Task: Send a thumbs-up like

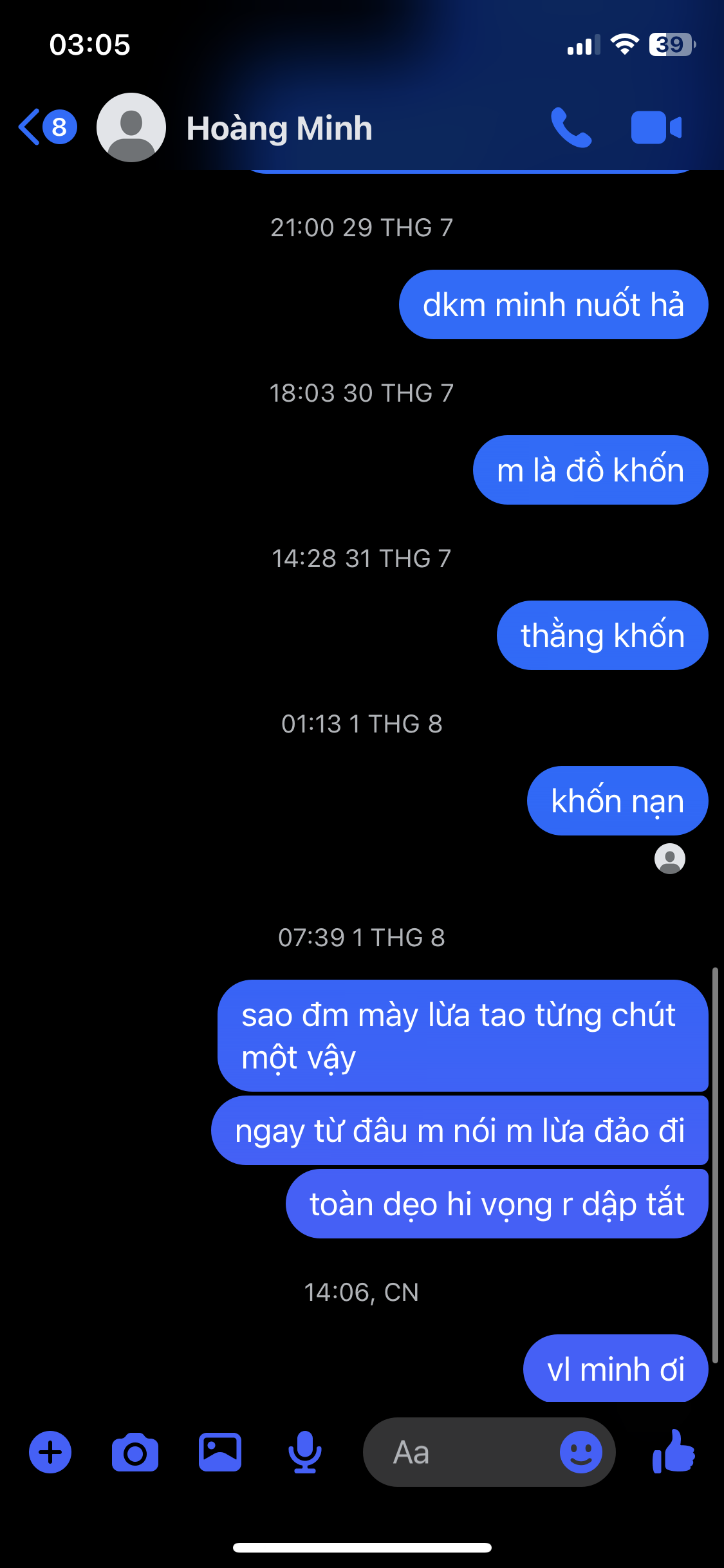Action: (674, 1451)
